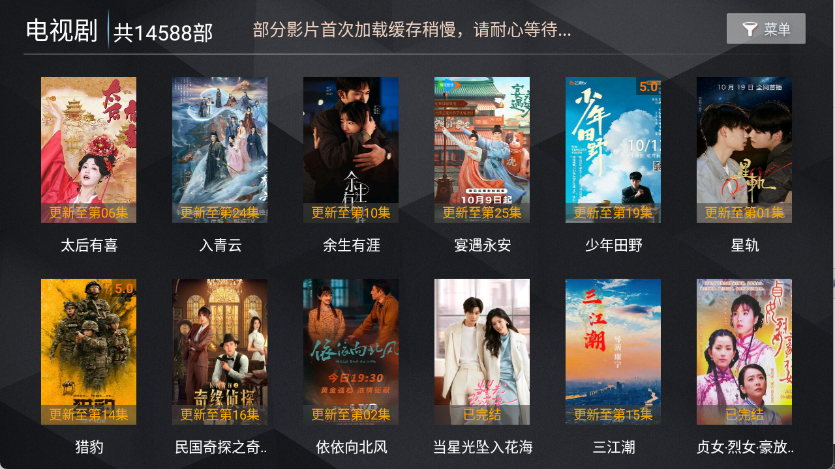Tap the 少年田野 poster

pyautogui.click(x=613, y=150)
